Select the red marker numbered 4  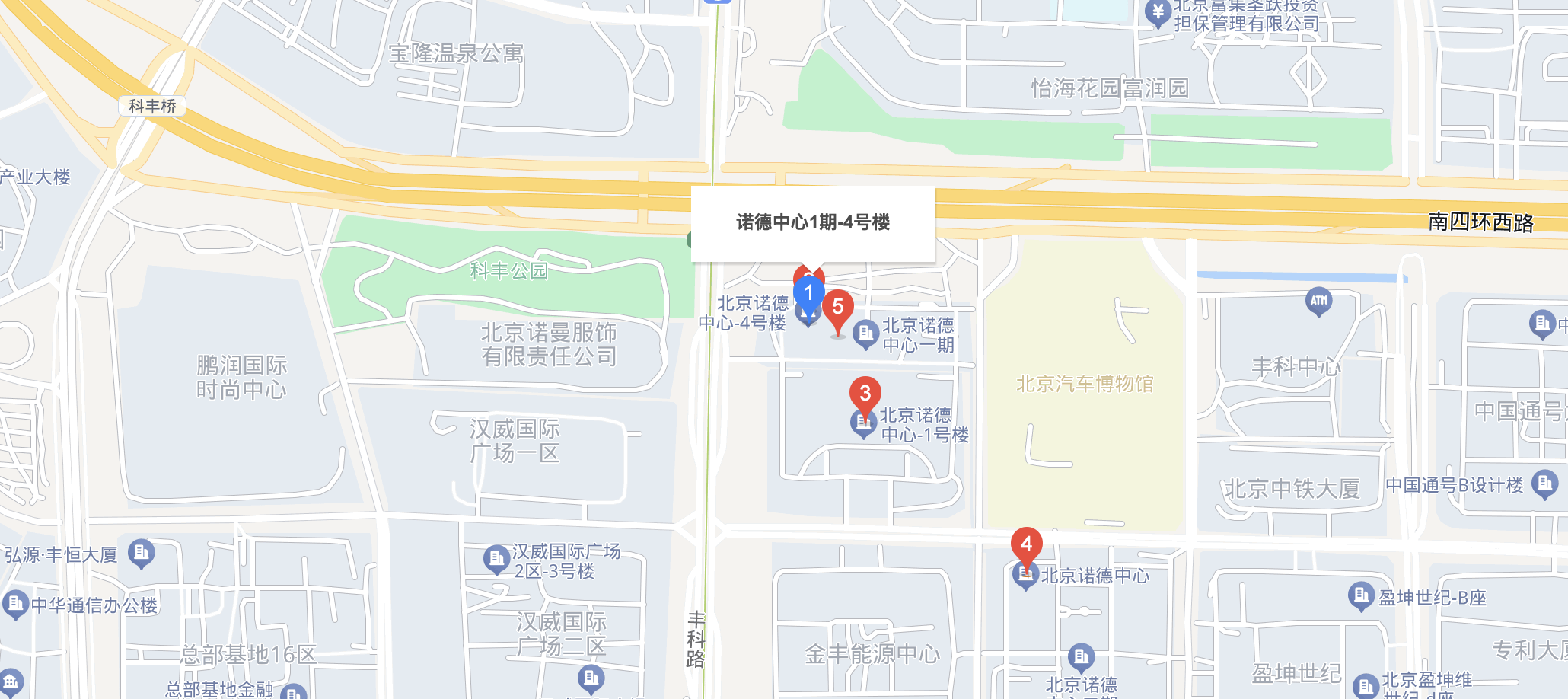click(x=1026, y=544)
